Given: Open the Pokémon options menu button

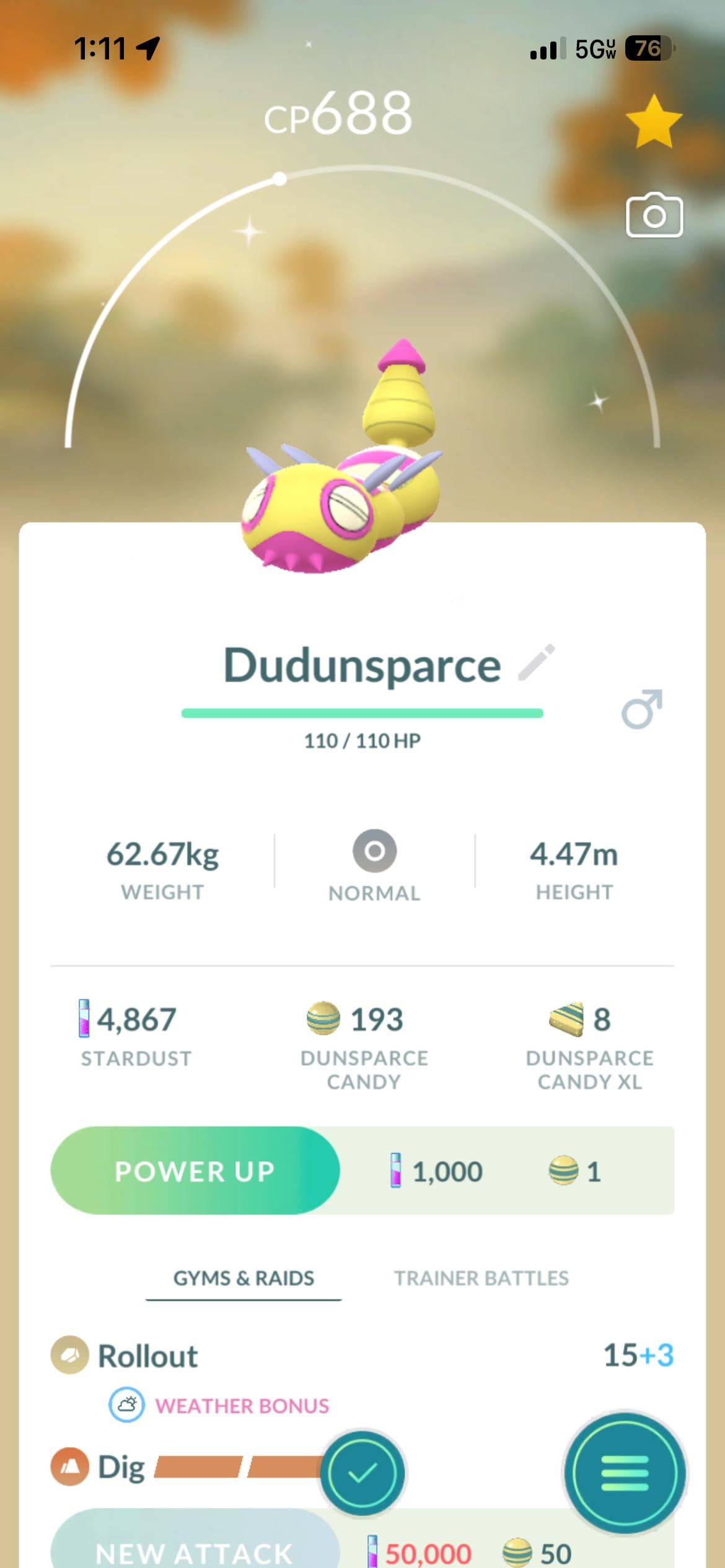Looking at the screenshot, I should (625, 1473).
